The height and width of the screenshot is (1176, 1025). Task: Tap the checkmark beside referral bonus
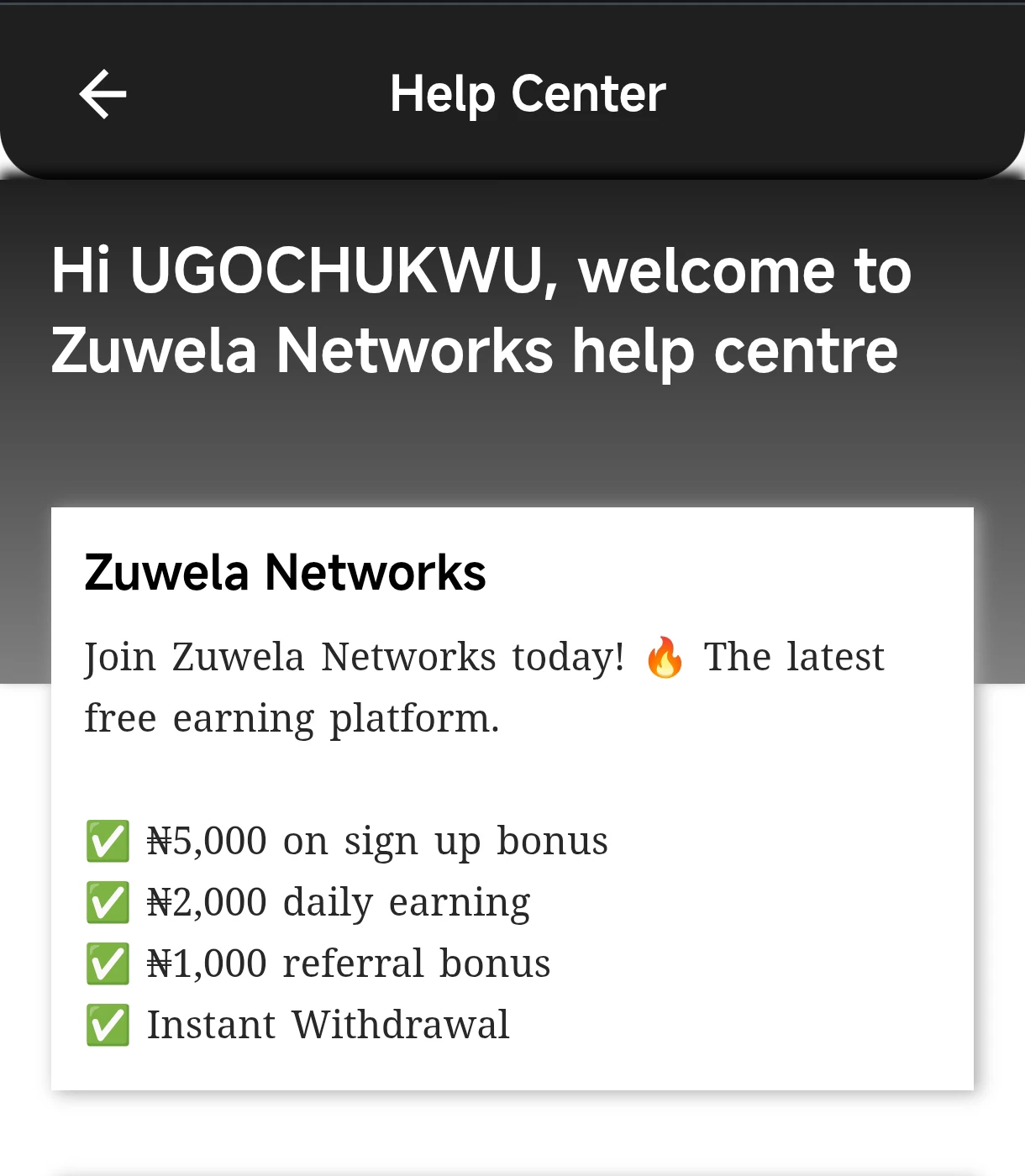pos(107,963)
